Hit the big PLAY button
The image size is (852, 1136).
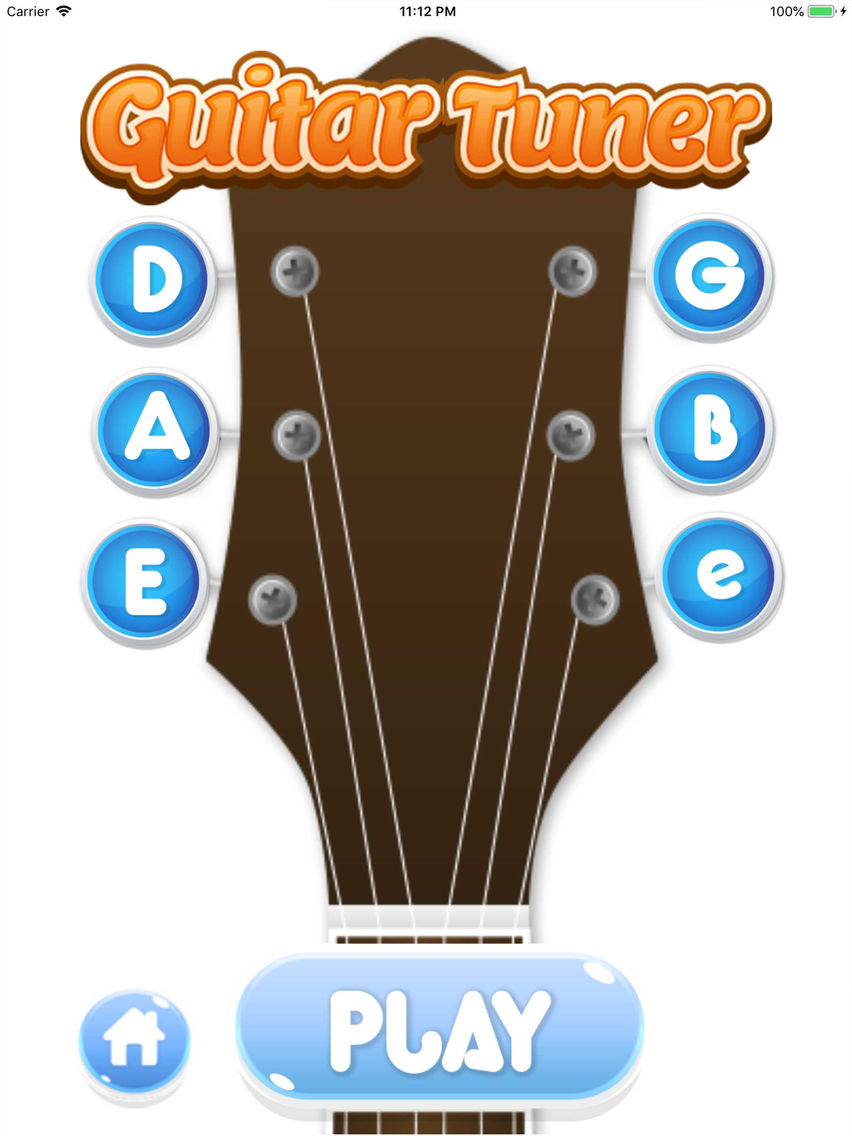[x=440, y=1029]
